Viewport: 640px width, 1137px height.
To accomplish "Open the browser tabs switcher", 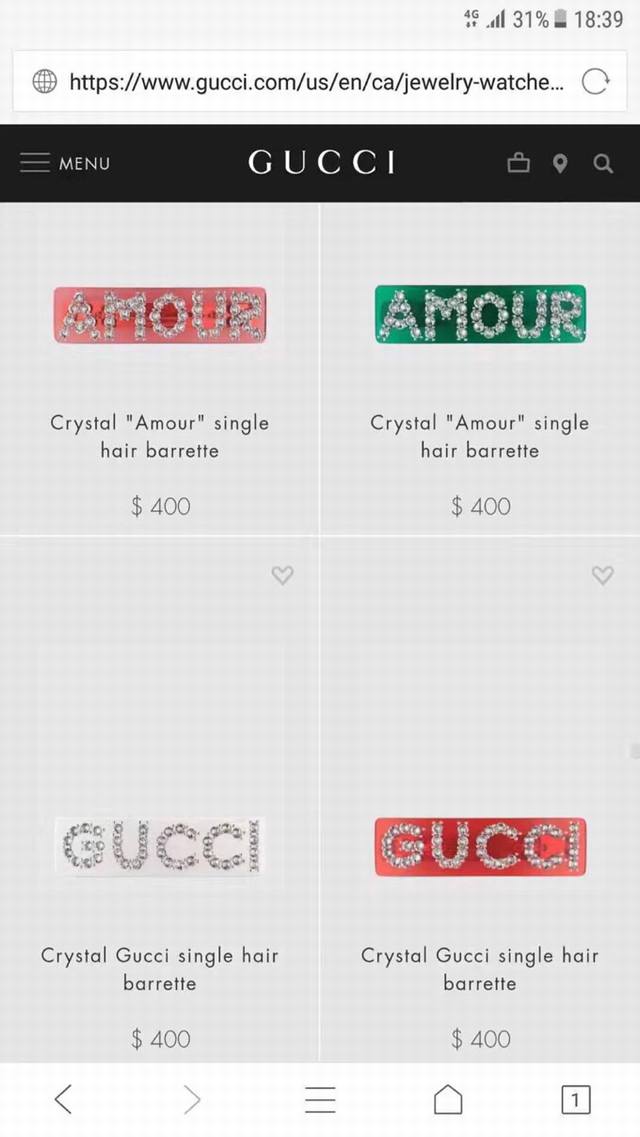I will coord(575,1100).
